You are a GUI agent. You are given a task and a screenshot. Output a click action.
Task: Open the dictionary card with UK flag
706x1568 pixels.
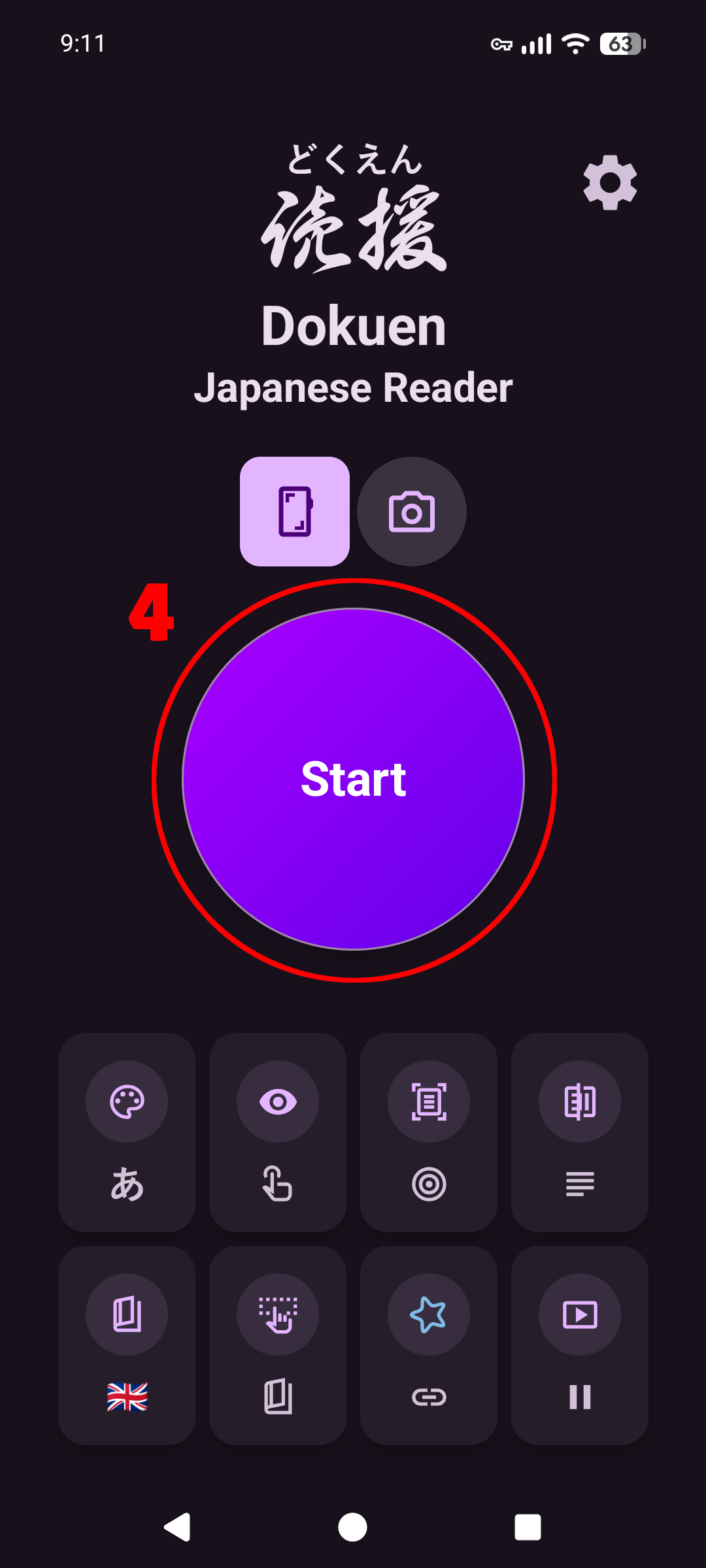pyautogui.click(x=127, y=1345)
